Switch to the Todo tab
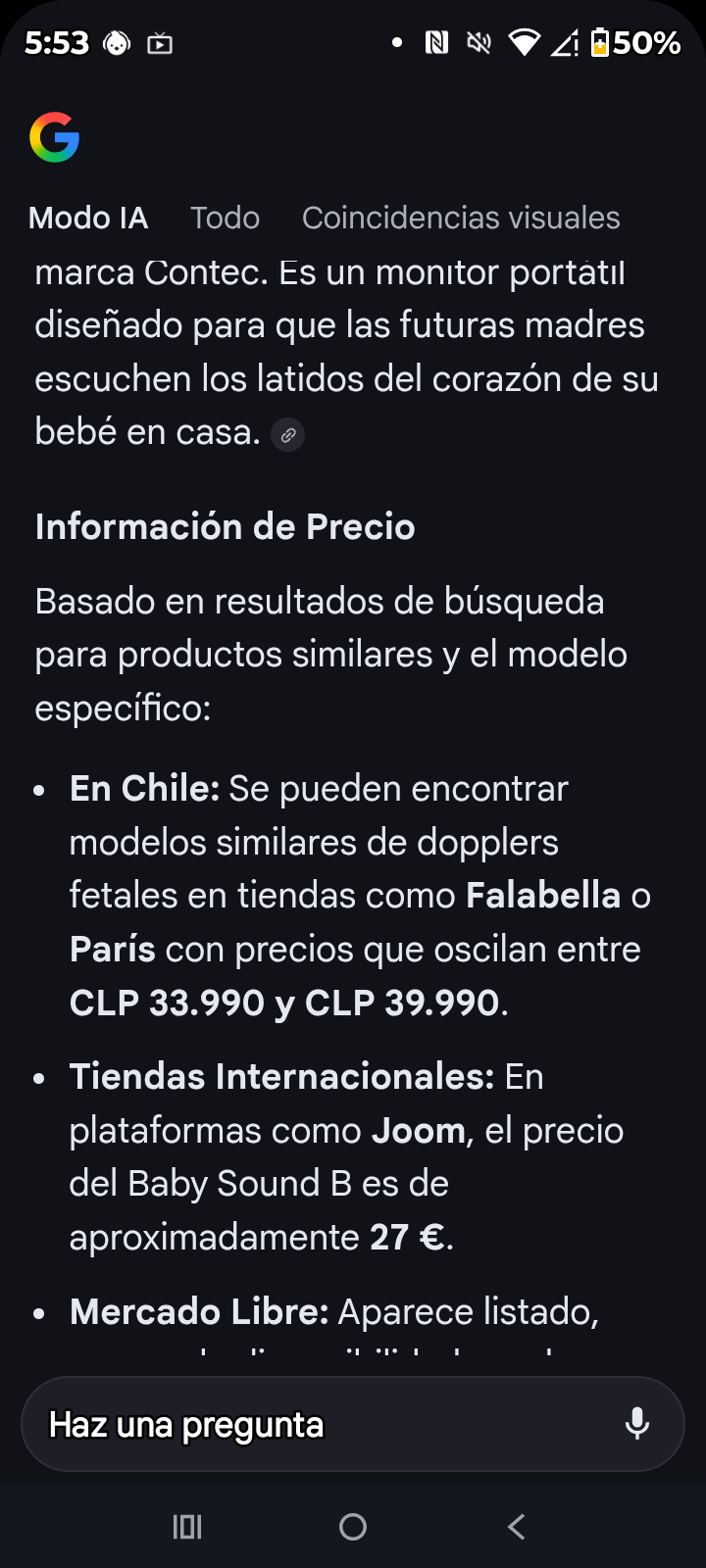The image size is (706, 1568). (225, 218)
